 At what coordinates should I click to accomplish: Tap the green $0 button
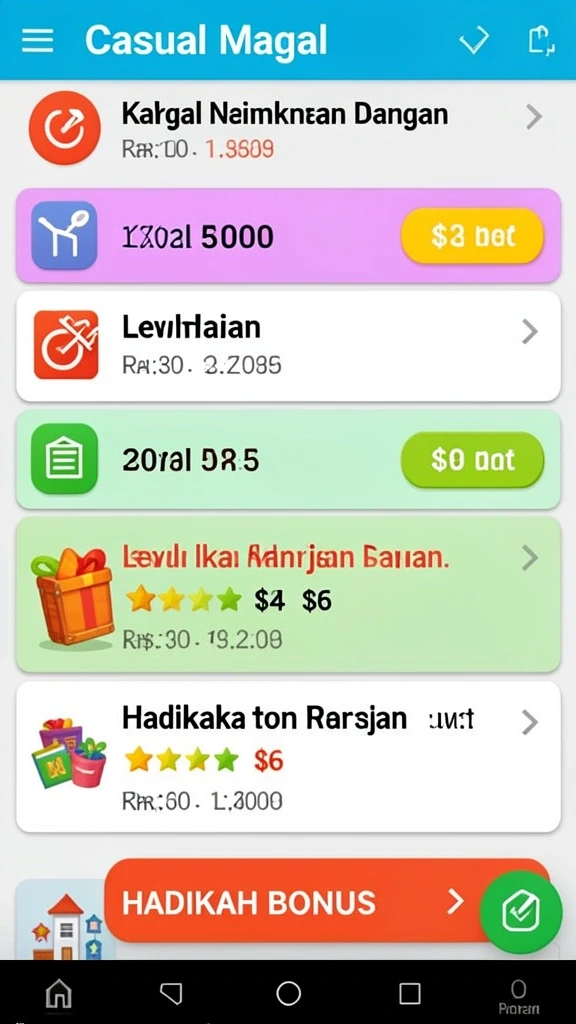pos(472,460)
